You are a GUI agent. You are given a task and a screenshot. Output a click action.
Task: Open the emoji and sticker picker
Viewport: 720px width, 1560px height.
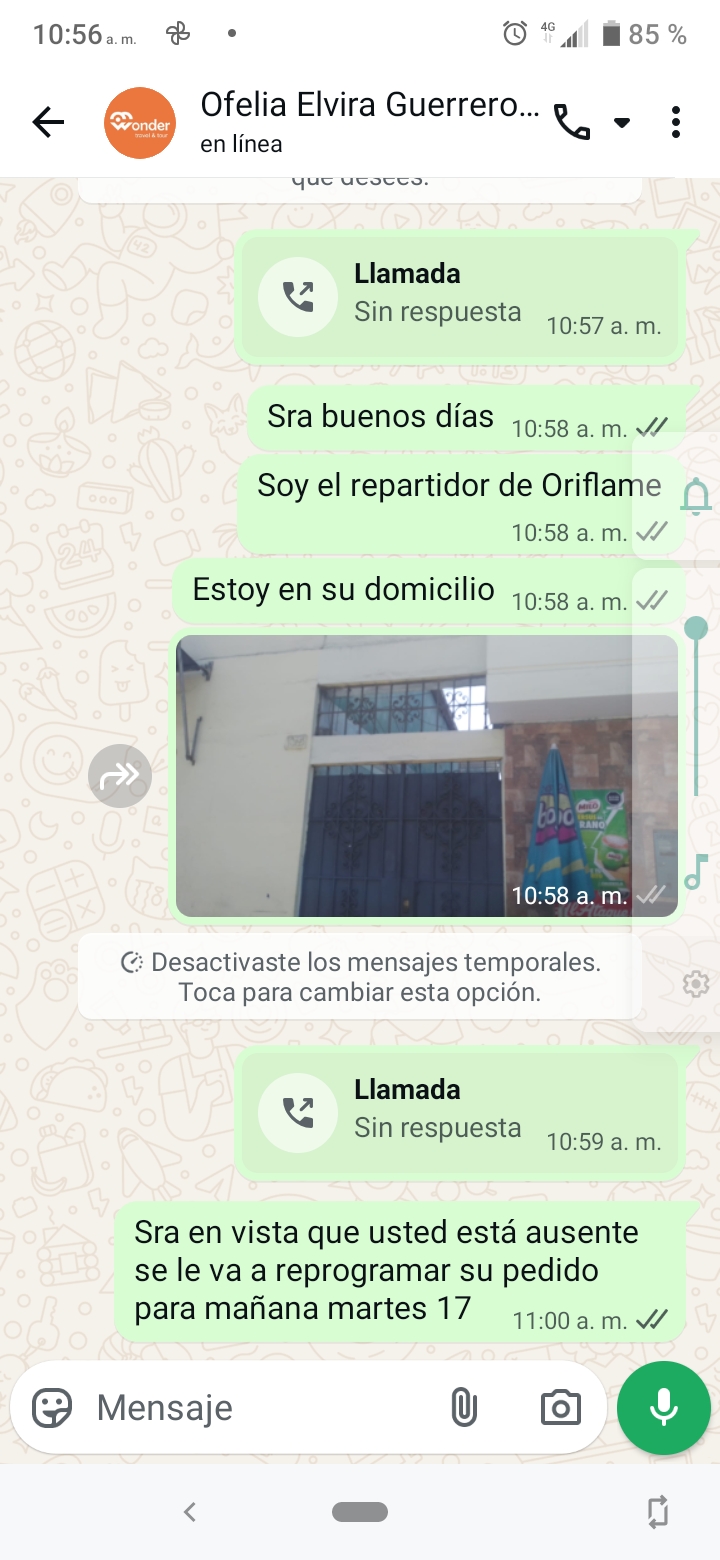pos(52,1408)
